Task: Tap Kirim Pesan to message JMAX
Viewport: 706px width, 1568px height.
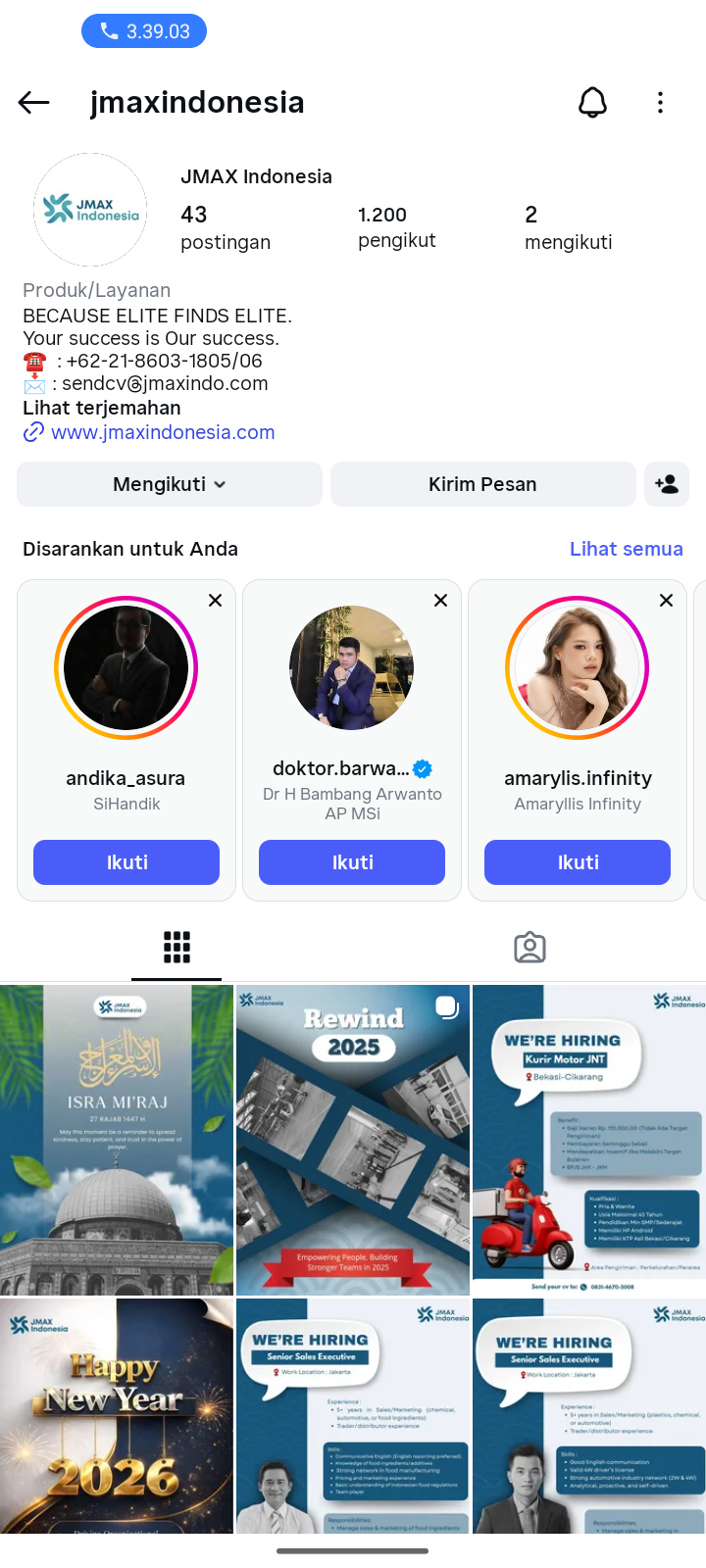Action: coord(482,484)
